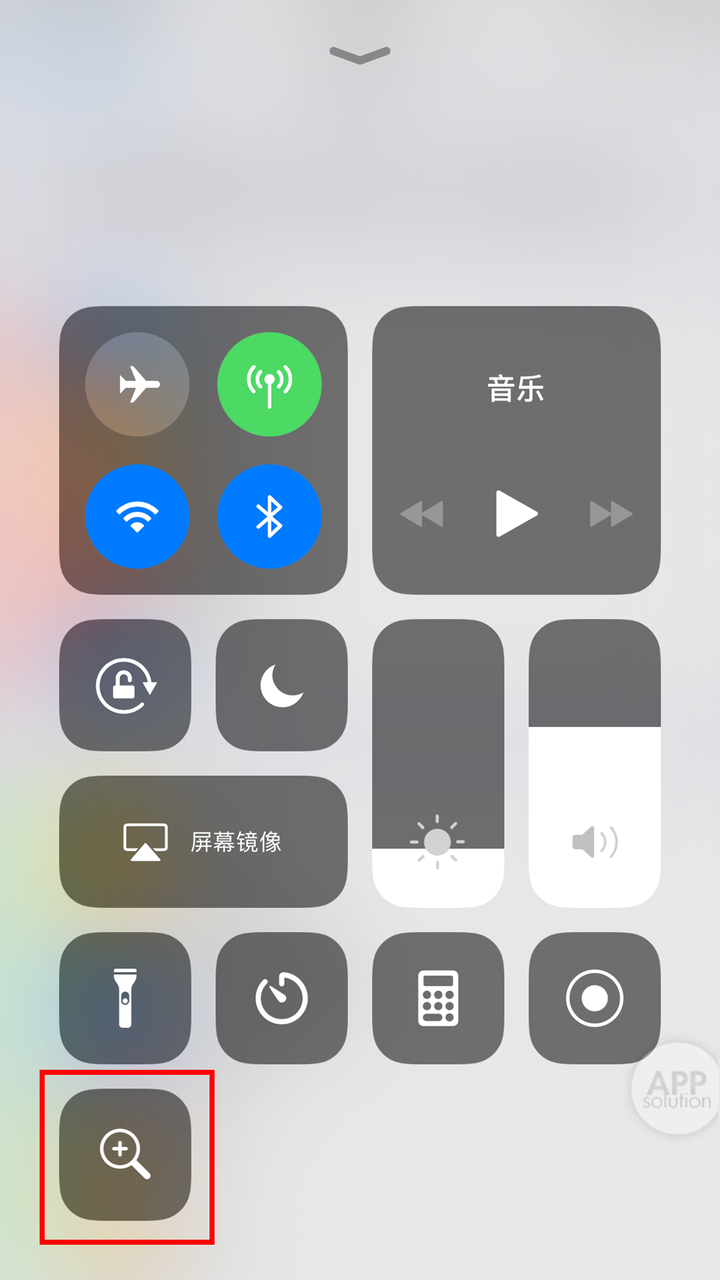Launch the calculator
The width and height of the screenshot is (720, 1280).
coord(438,998)
